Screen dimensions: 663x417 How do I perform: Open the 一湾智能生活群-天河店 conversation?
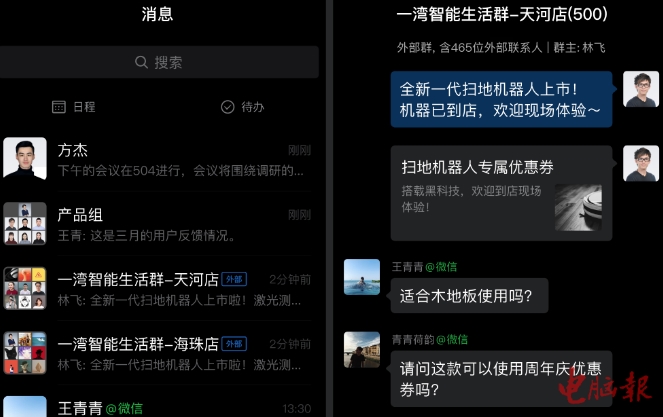click(x=158, y=288)
